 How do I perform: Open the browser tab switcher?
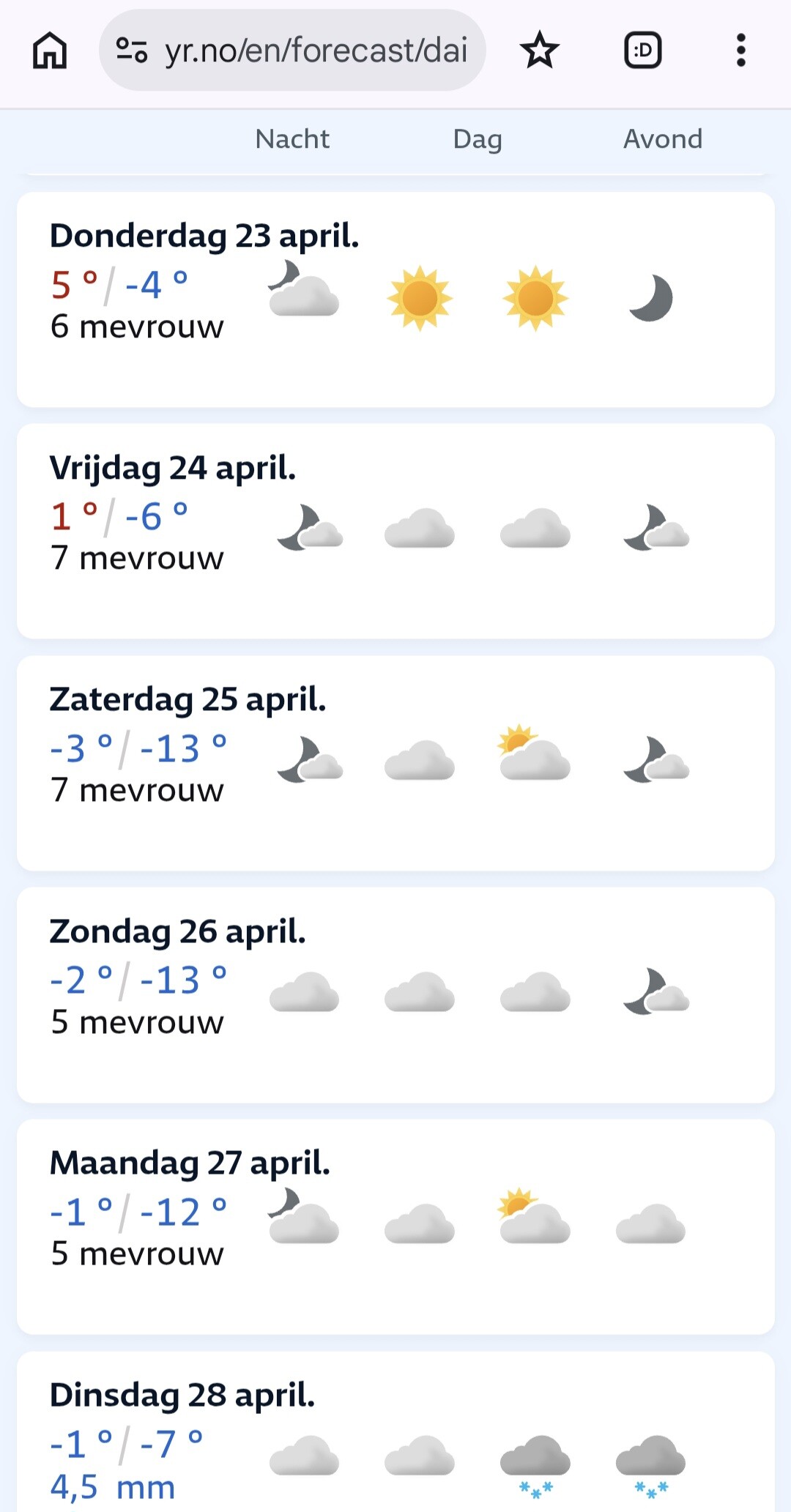(642, 51)
